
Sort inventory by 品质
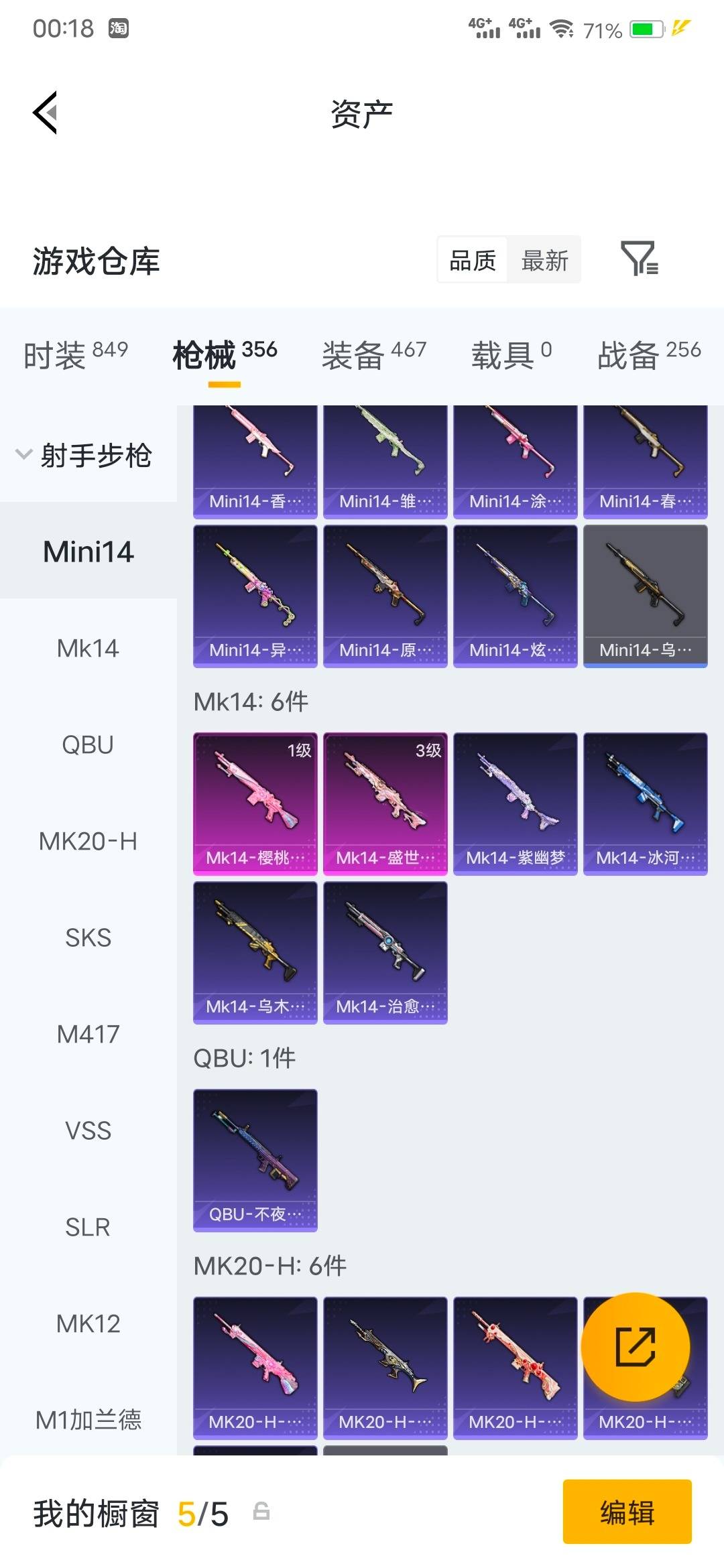[473, 260]
